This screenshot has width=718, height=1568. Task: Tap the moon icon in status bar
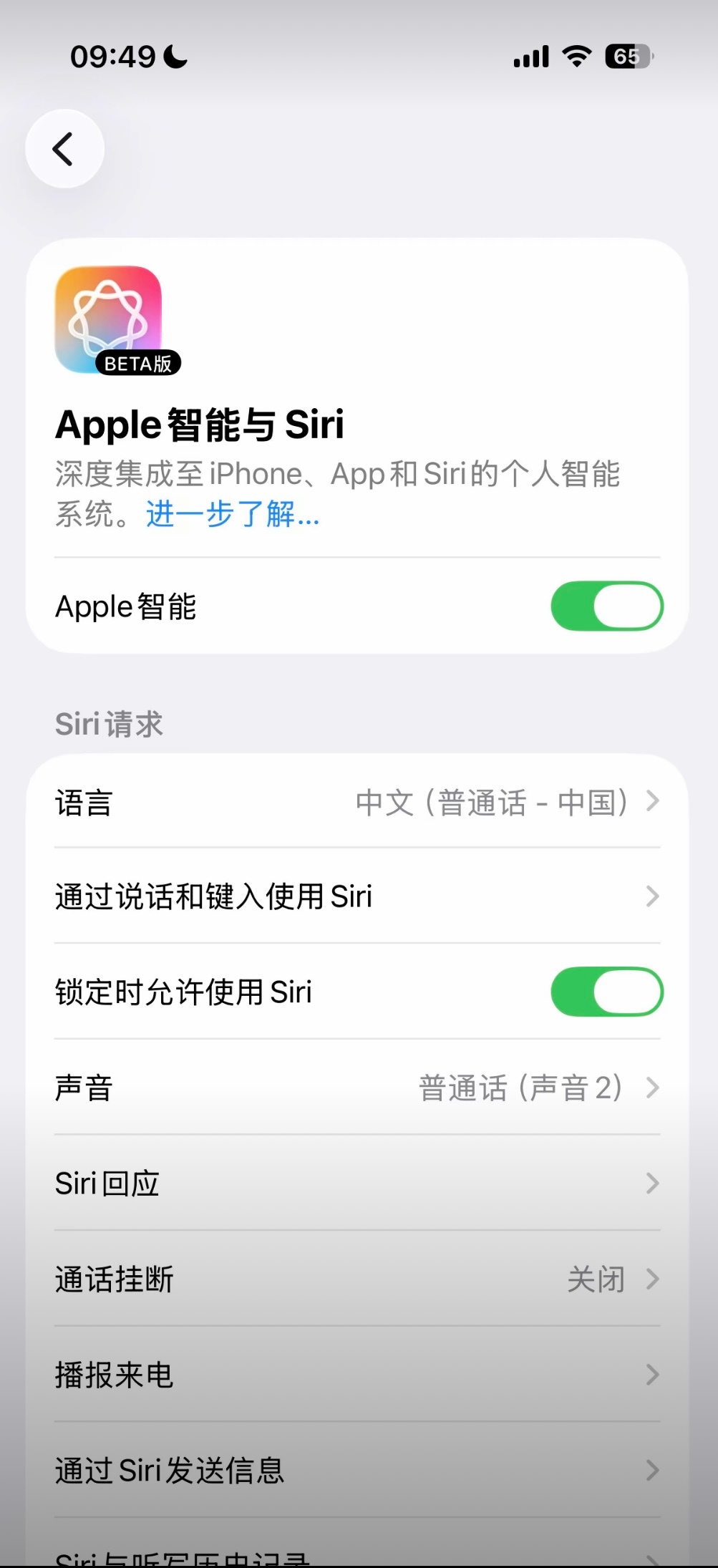(x=175, y=55)
